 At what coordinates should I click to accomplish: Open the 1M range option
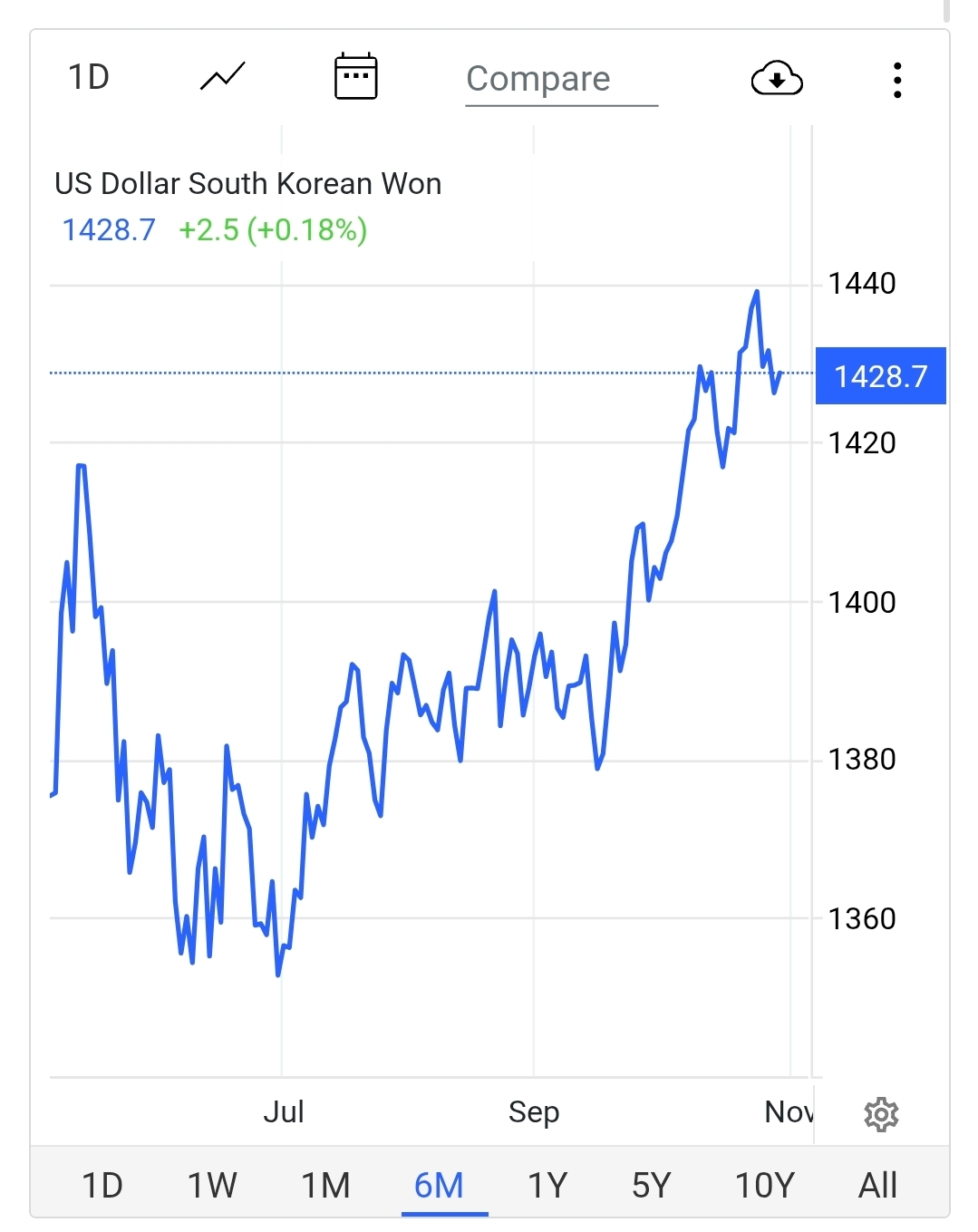326,1184
